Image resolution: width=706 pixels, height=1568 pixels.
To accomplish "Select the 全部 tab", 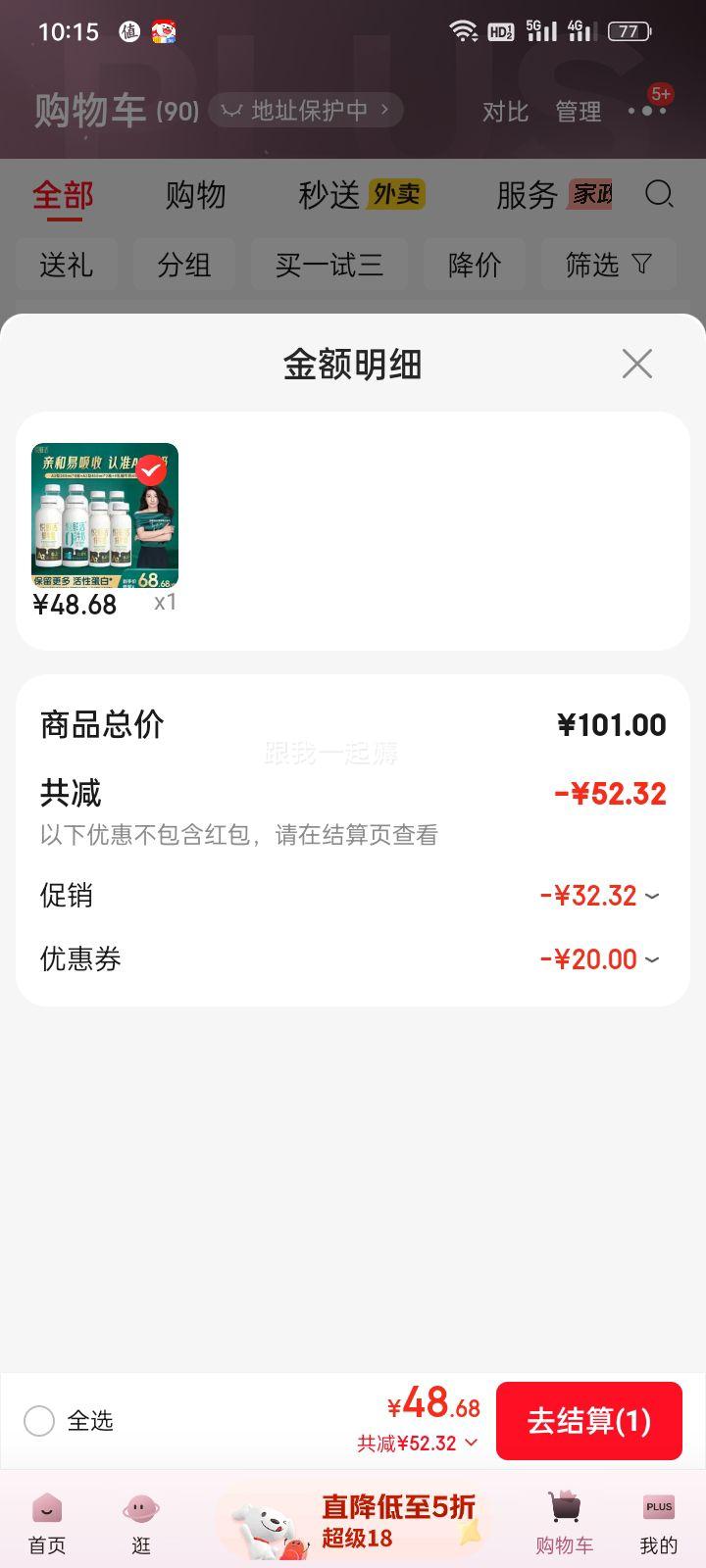I will pos(63,195).
